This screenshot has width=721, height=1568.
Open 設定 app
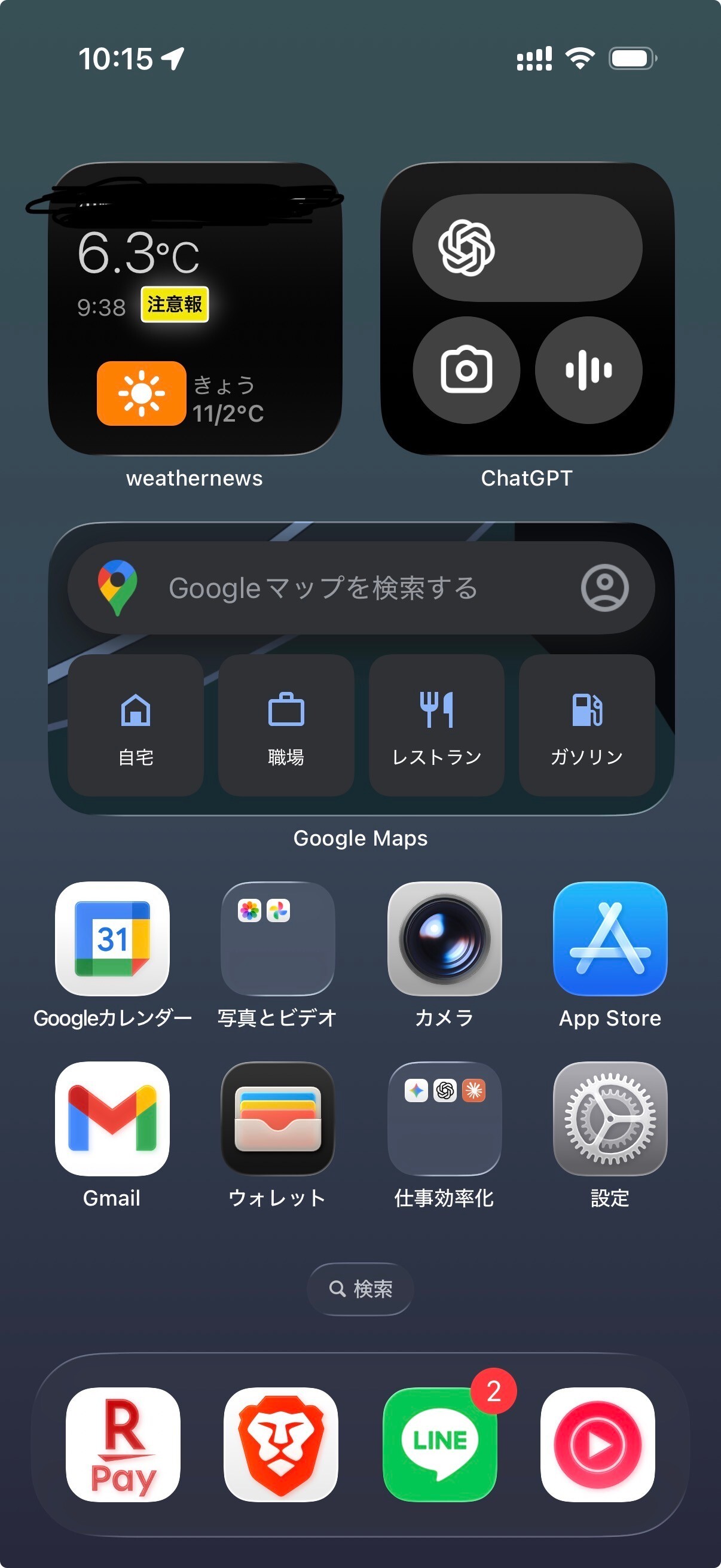tap(610, 1119)
